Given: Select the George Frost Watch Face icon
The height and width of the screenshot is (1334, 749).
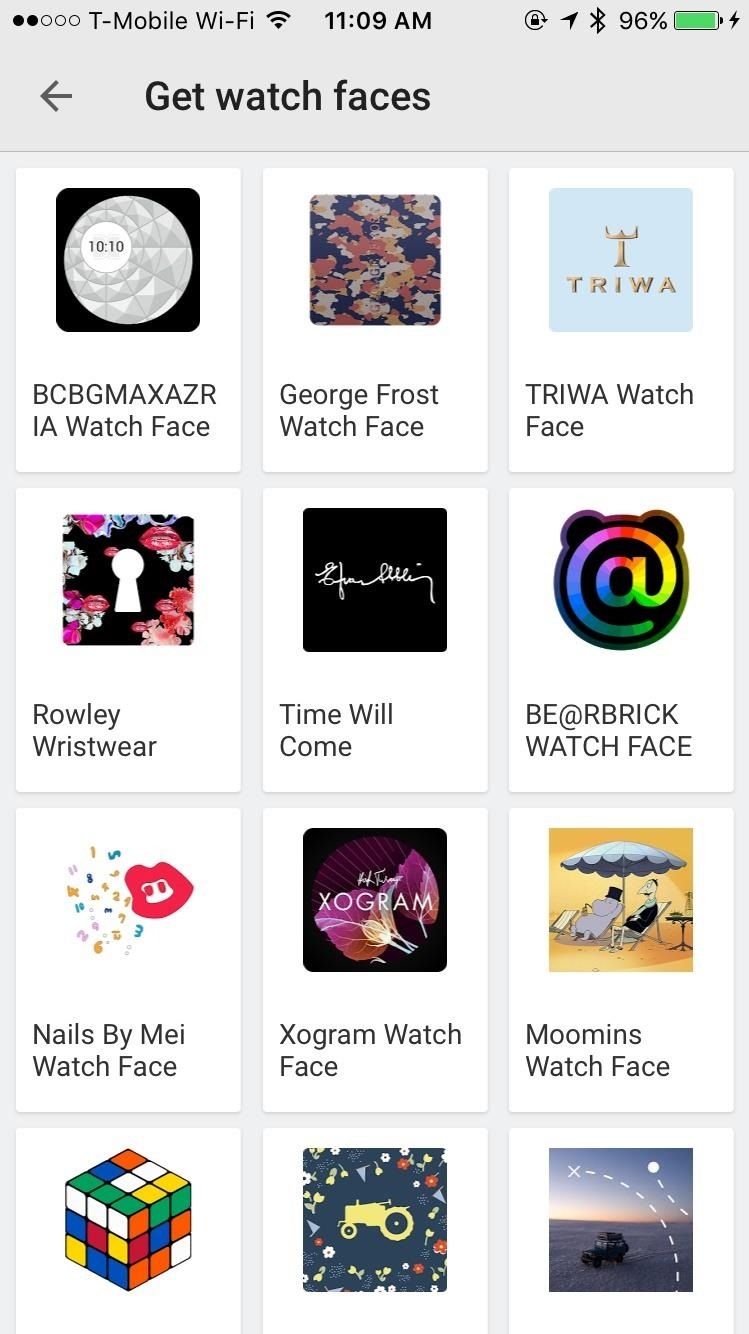Looking at the screenshot, I should coord(374,260).
